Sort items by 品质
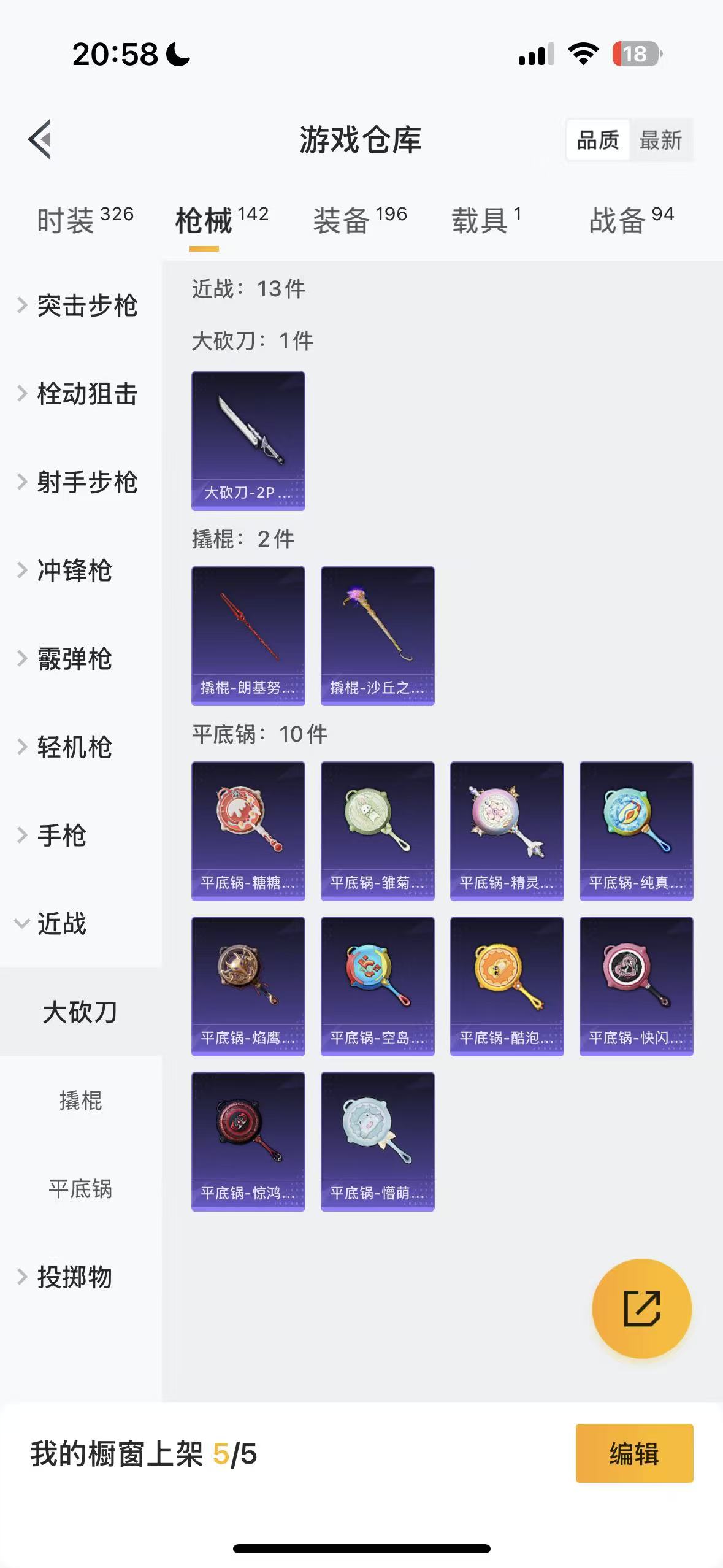Viewport: 723px width, 1568px height. [x=598, y=140]
